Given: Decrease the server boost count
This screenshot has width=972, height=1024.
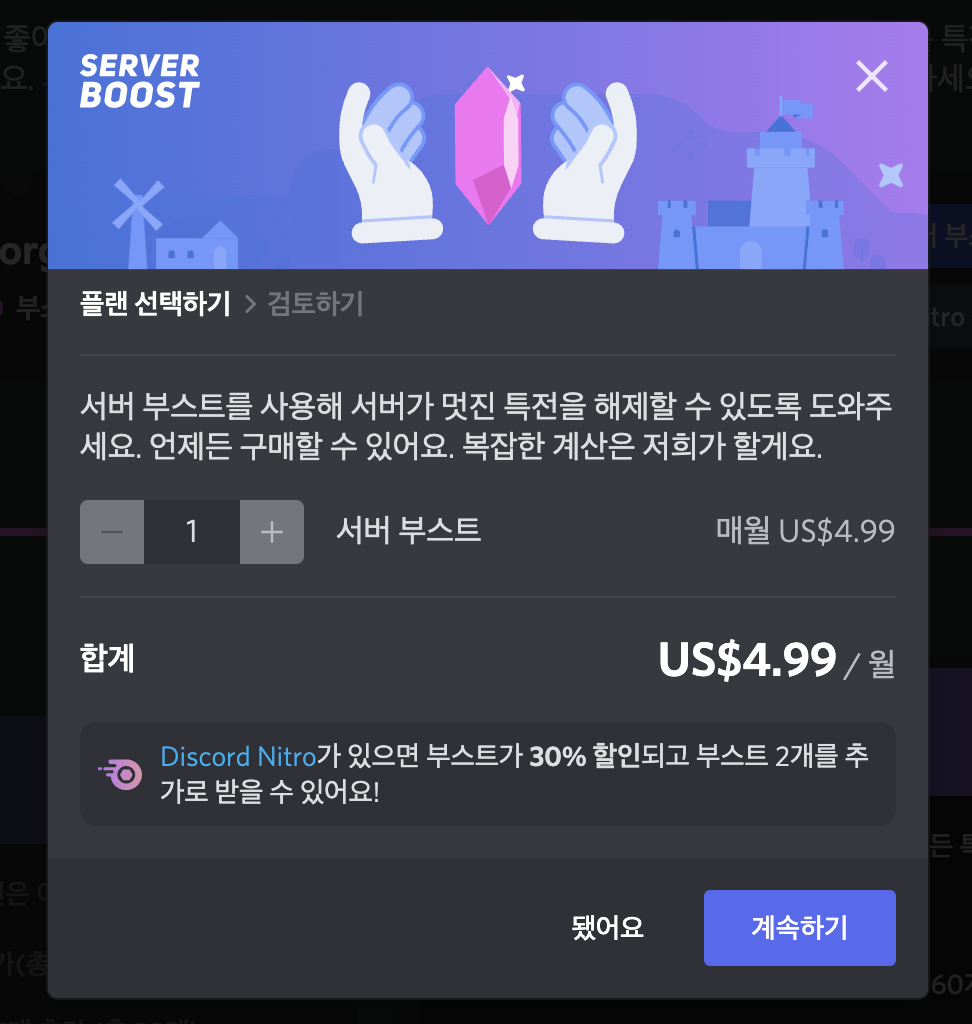Looking at the screenshot, I should (112, 532).
